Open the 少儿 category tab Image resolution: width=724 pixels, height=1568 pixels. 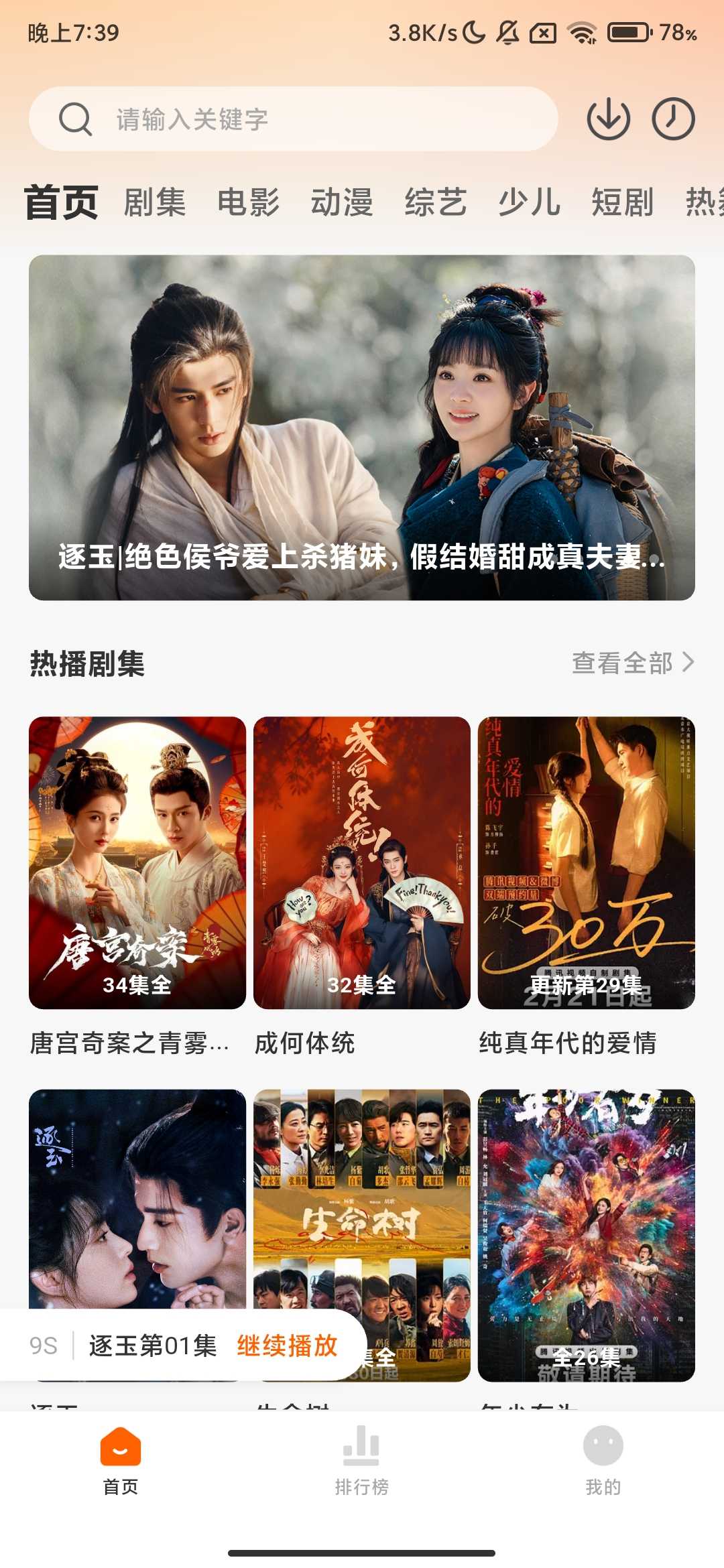pyautogui.click(x=529, y=202)
